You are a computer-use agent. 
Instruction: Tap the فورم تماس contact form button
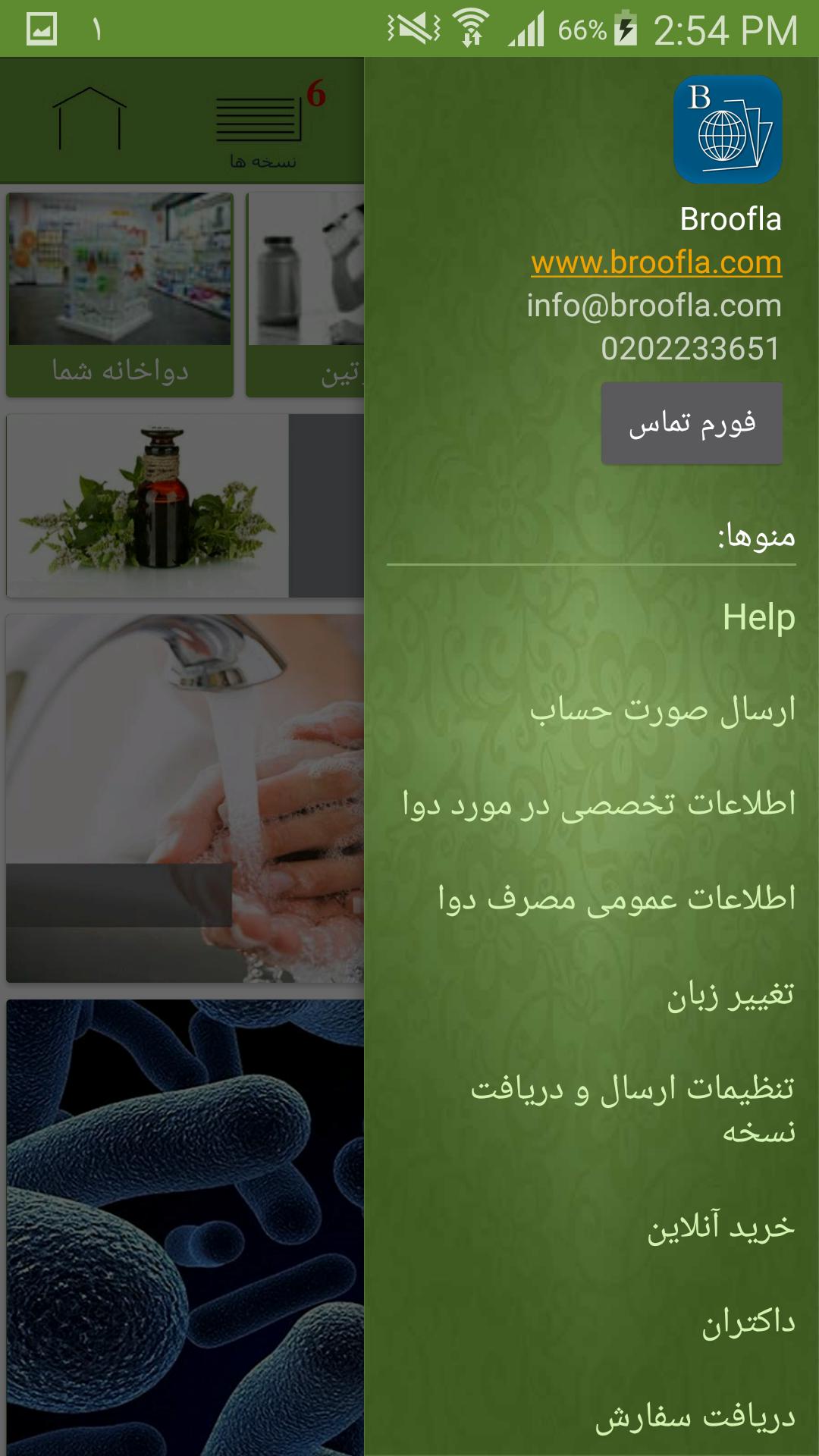(692, 423)
